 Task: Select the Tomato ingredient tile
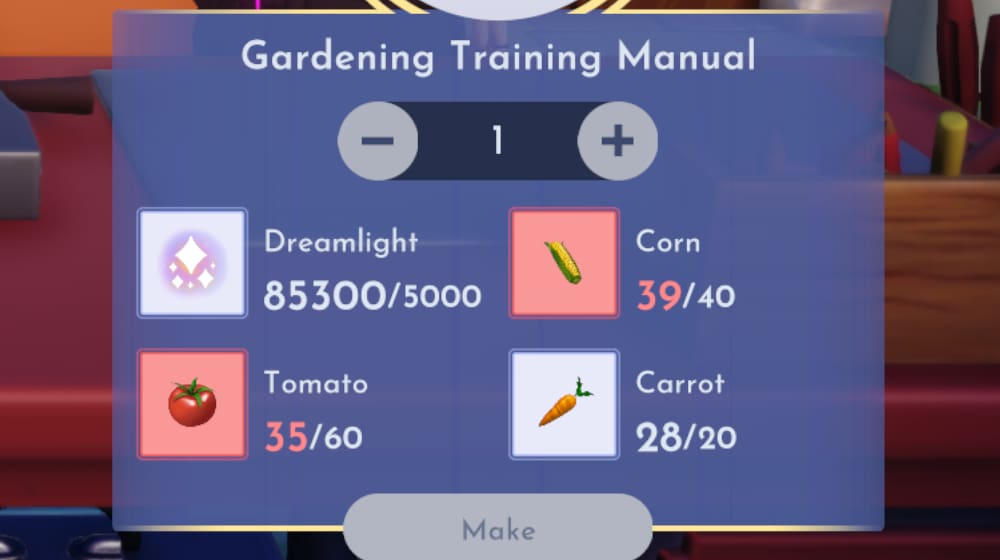(192, 404)
